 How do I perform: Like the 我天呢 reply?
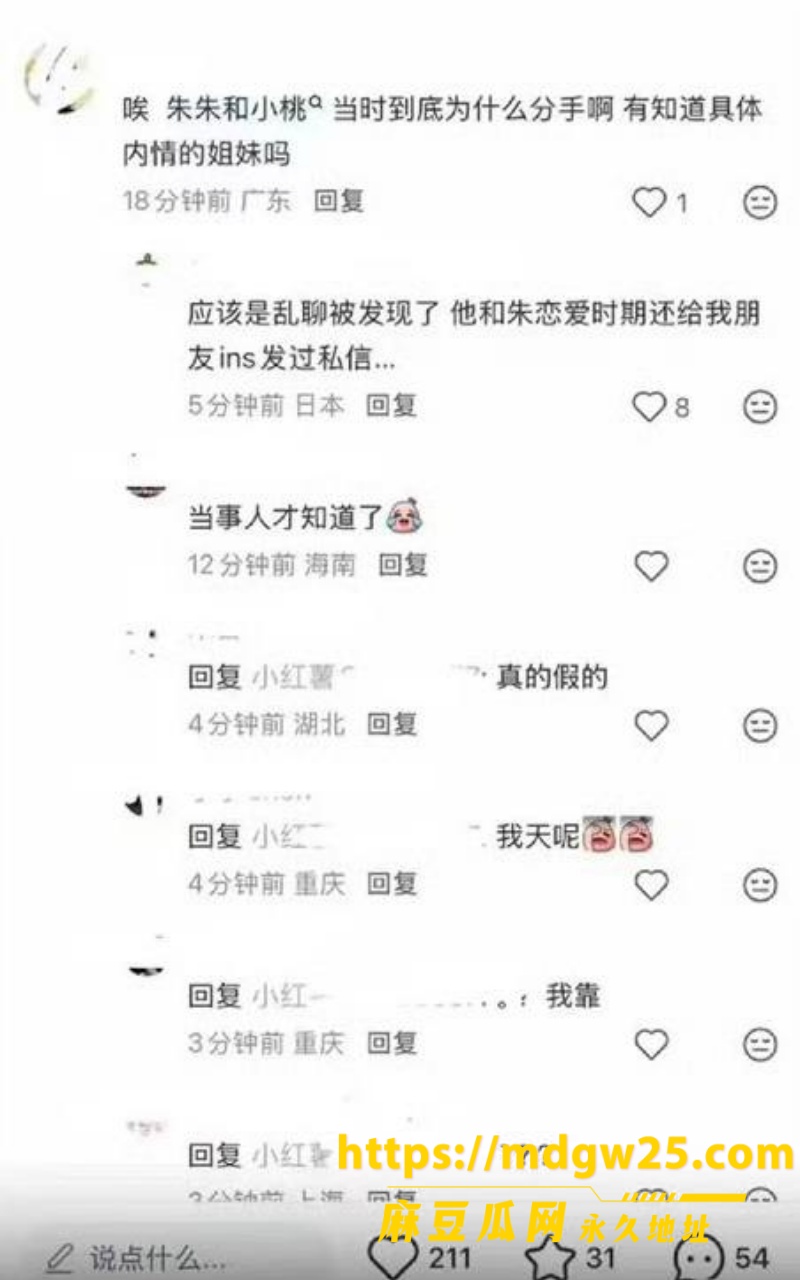tap(651, 884)
